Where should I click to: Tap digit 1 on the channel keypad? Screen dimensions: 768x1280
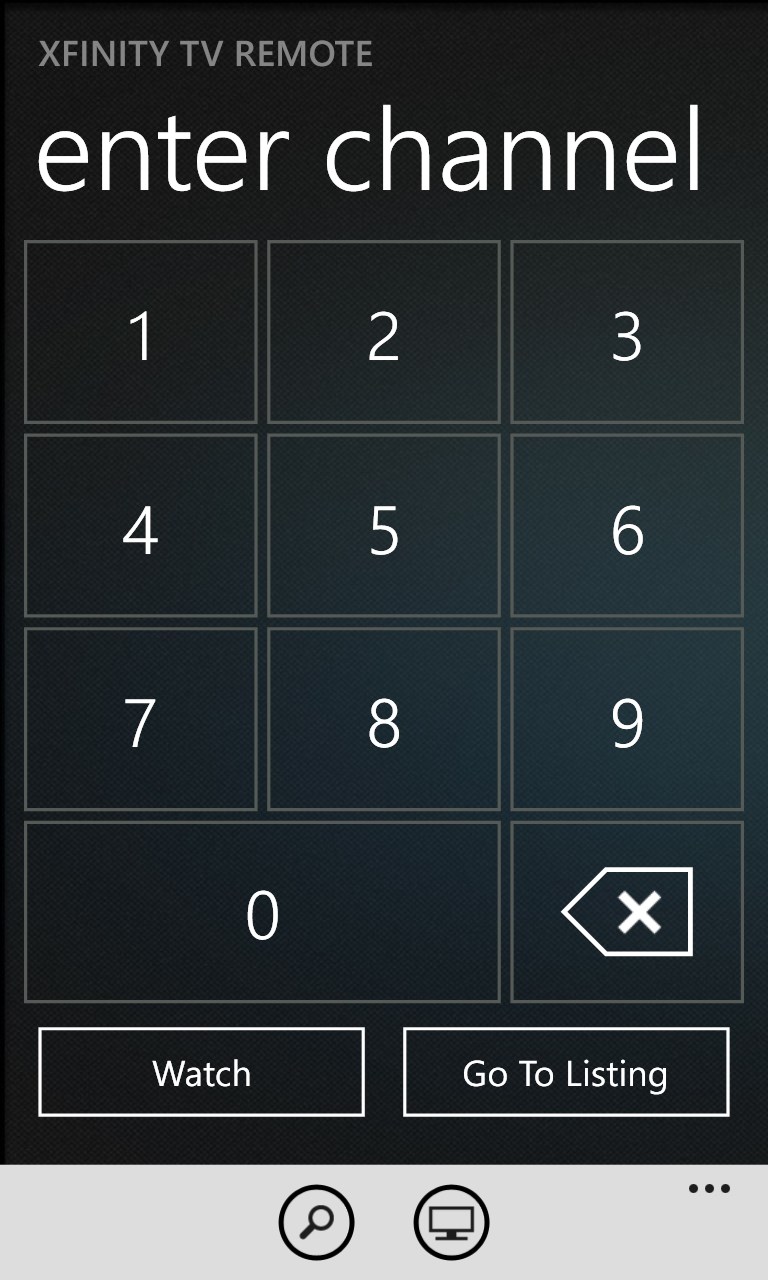point(140,332)
